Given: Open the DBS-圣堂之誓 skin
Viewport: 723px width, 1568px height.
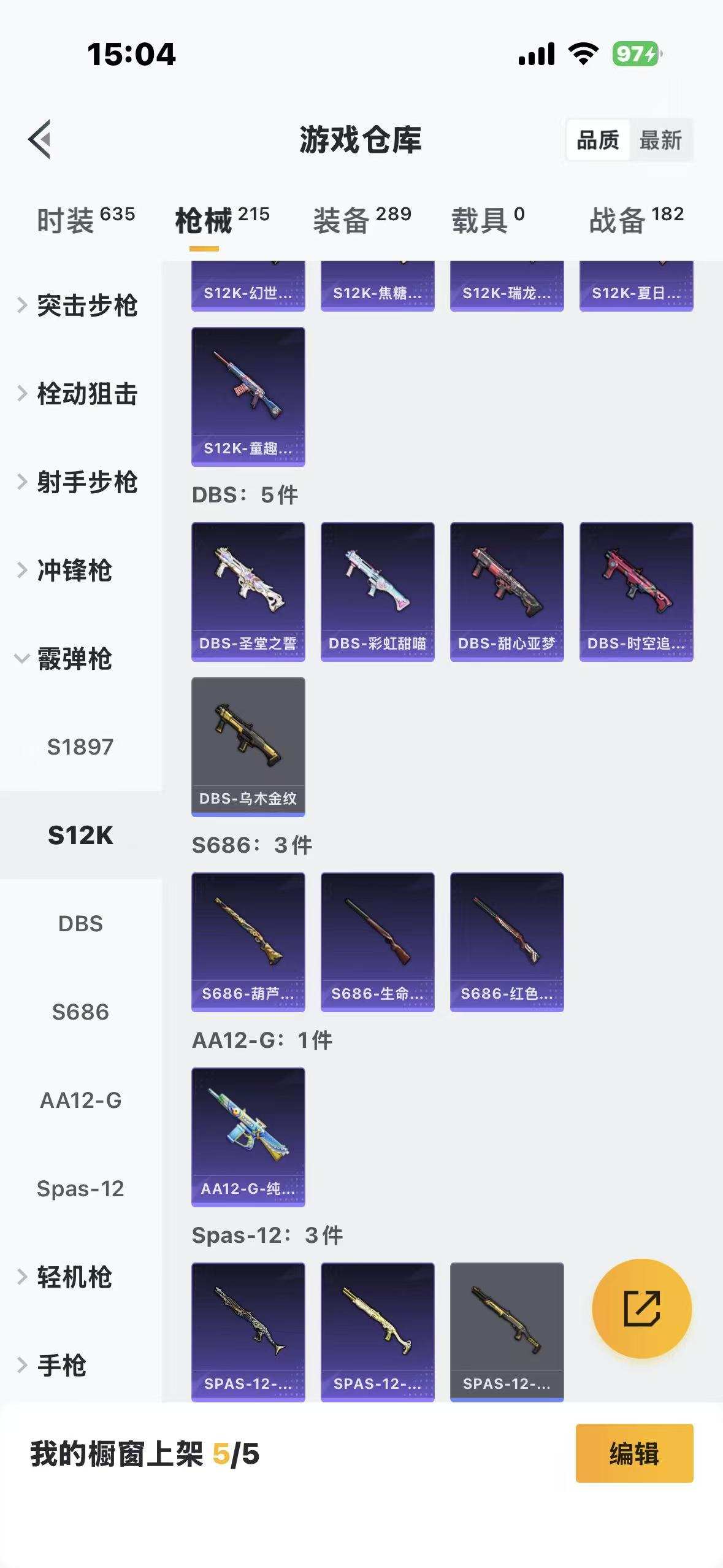Looking at the screenshot, I should click(x=248, y=591).
